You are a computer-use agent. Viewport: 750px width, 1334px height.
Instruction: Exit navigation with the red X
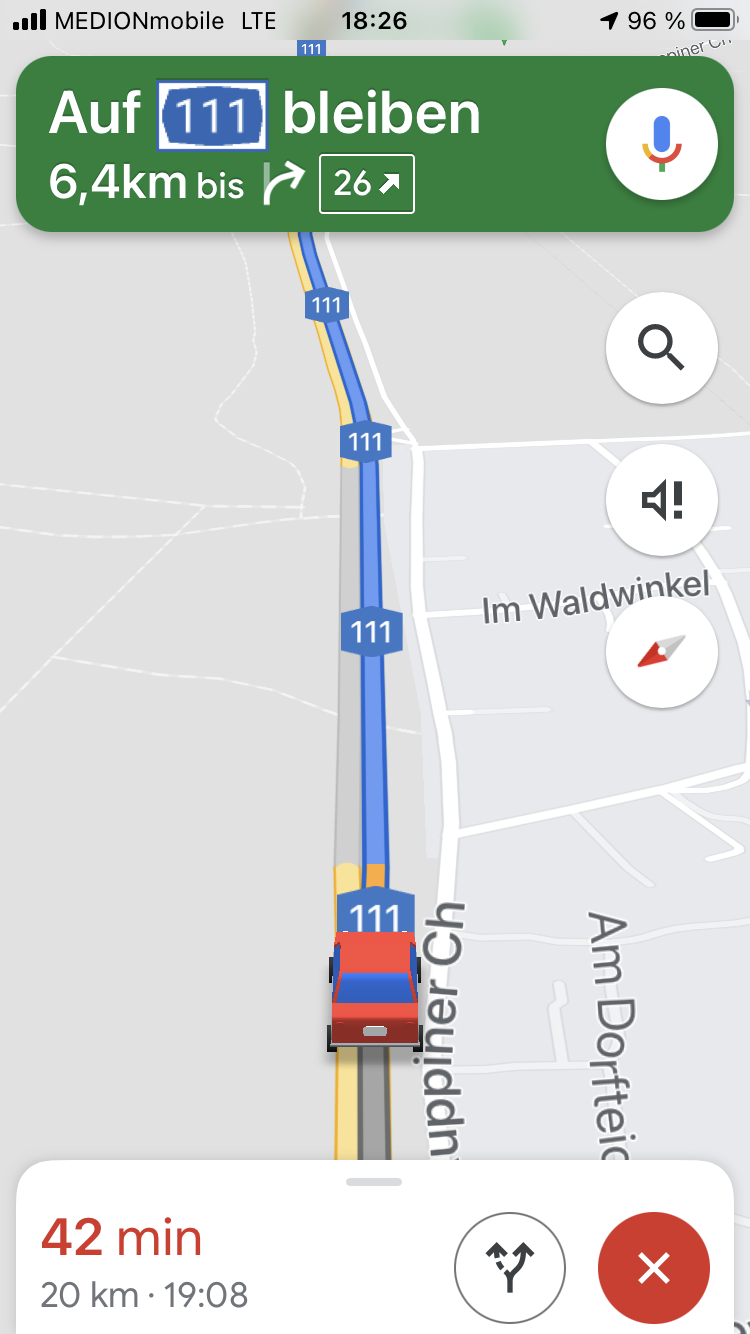653,1268
